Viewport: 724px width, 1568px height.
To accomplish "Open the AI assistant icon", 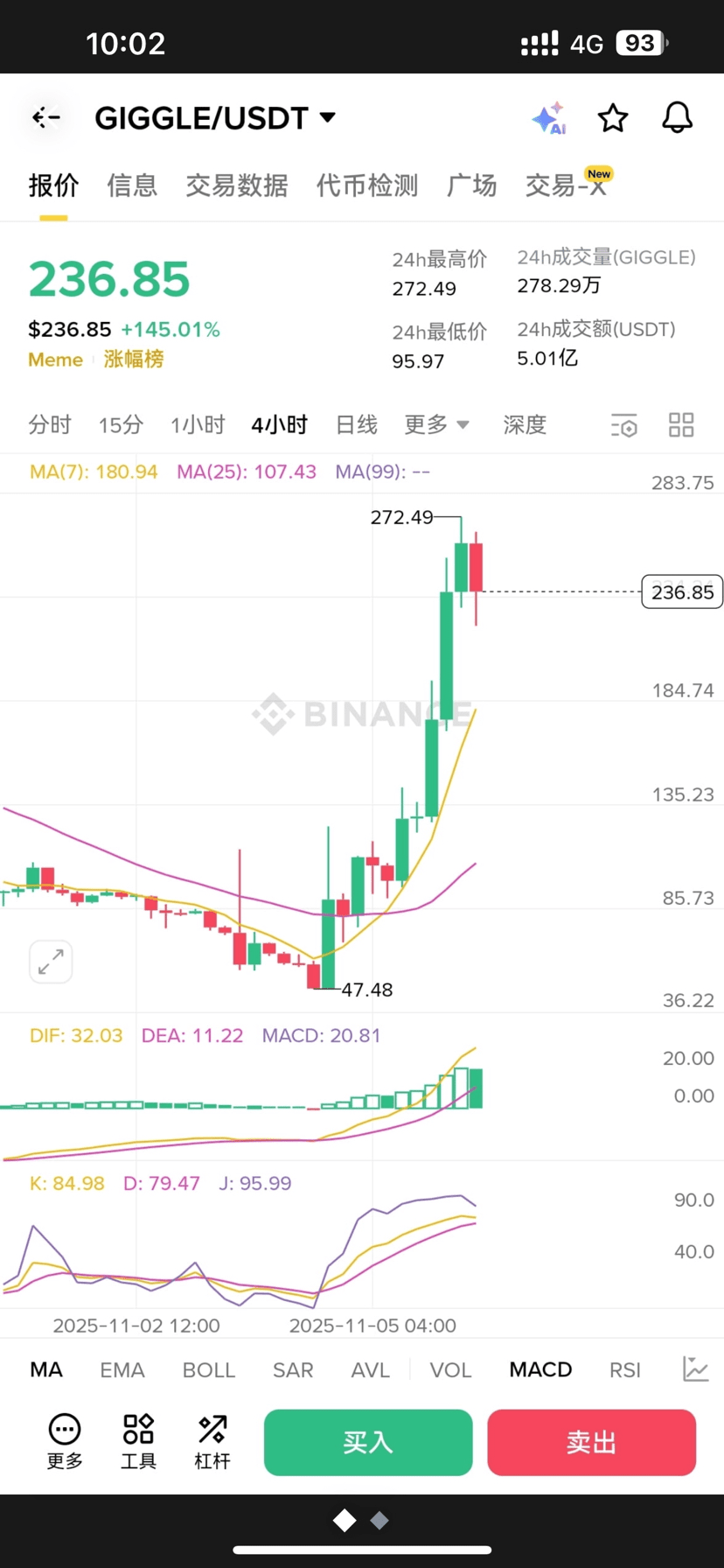I will click(549, 118).
